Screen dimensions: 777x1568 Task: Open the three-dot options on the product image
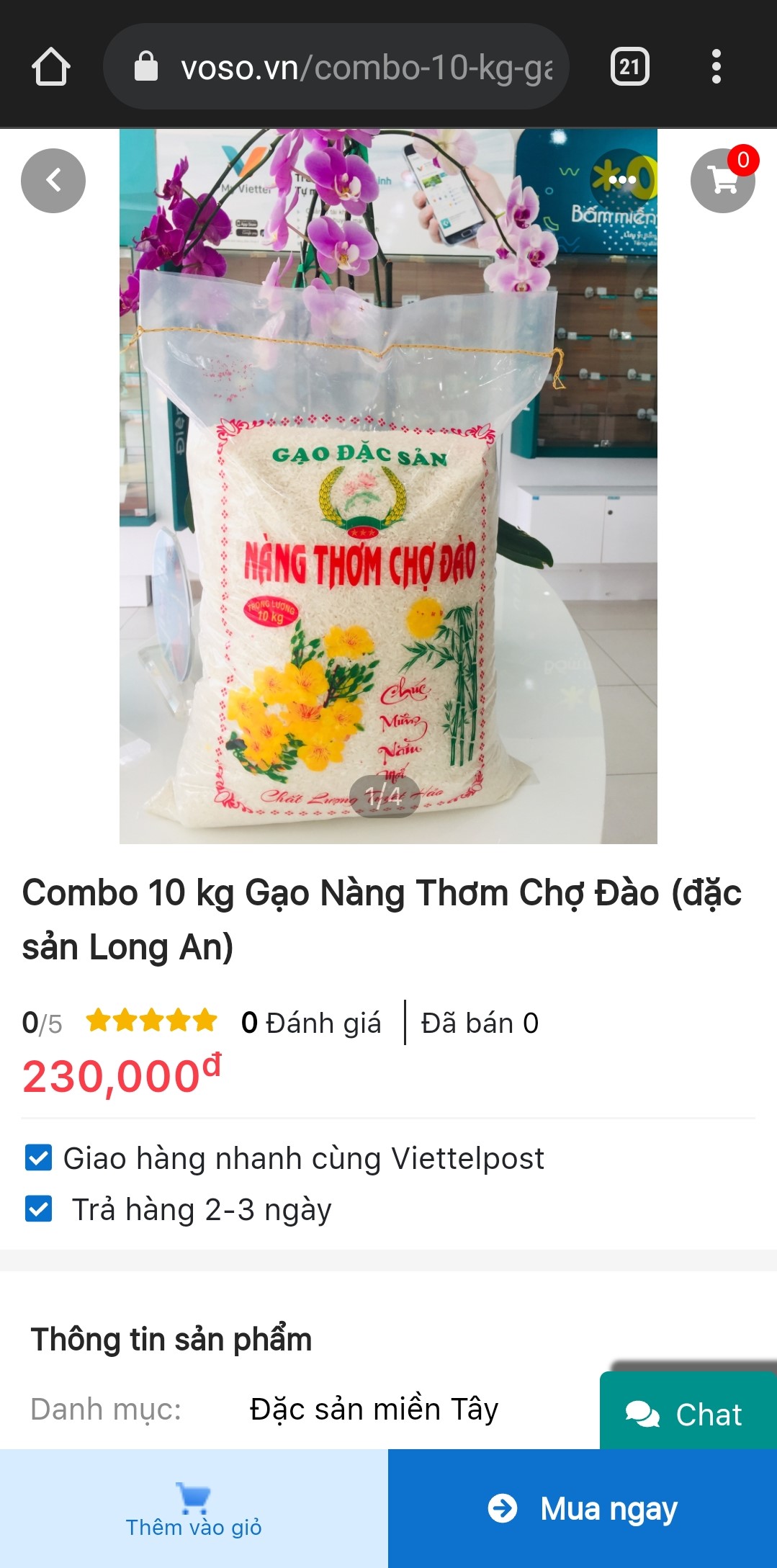click(622, 179)
